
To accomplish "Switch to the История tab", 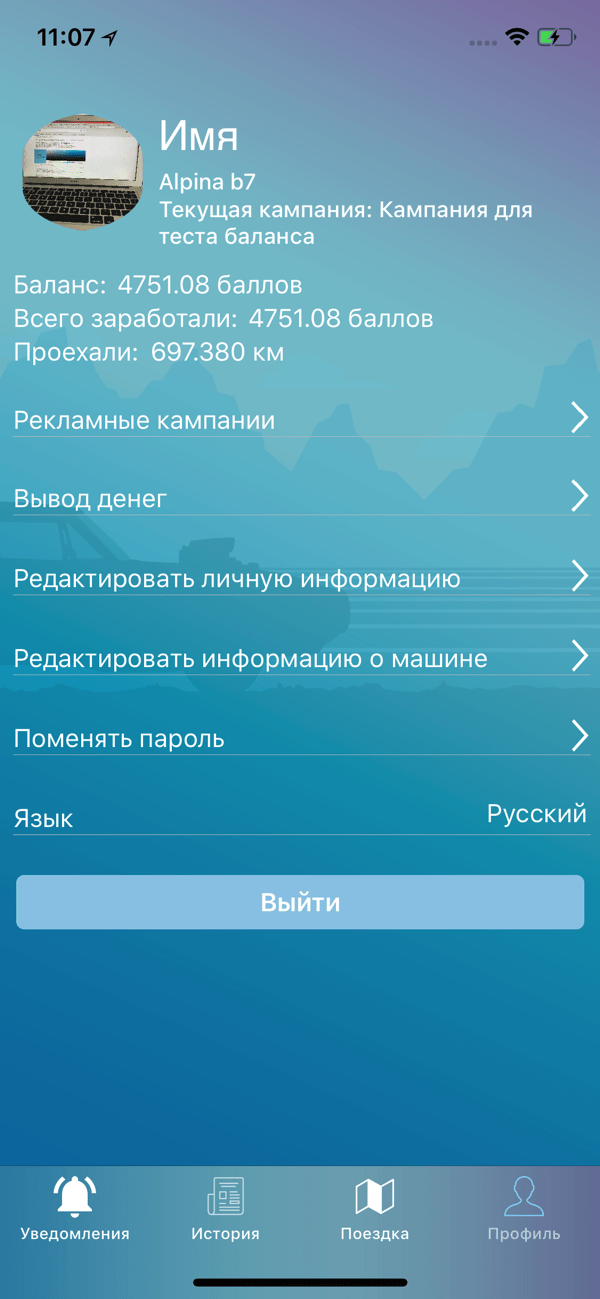I will pyautogui.click(x=225, y=1207).
